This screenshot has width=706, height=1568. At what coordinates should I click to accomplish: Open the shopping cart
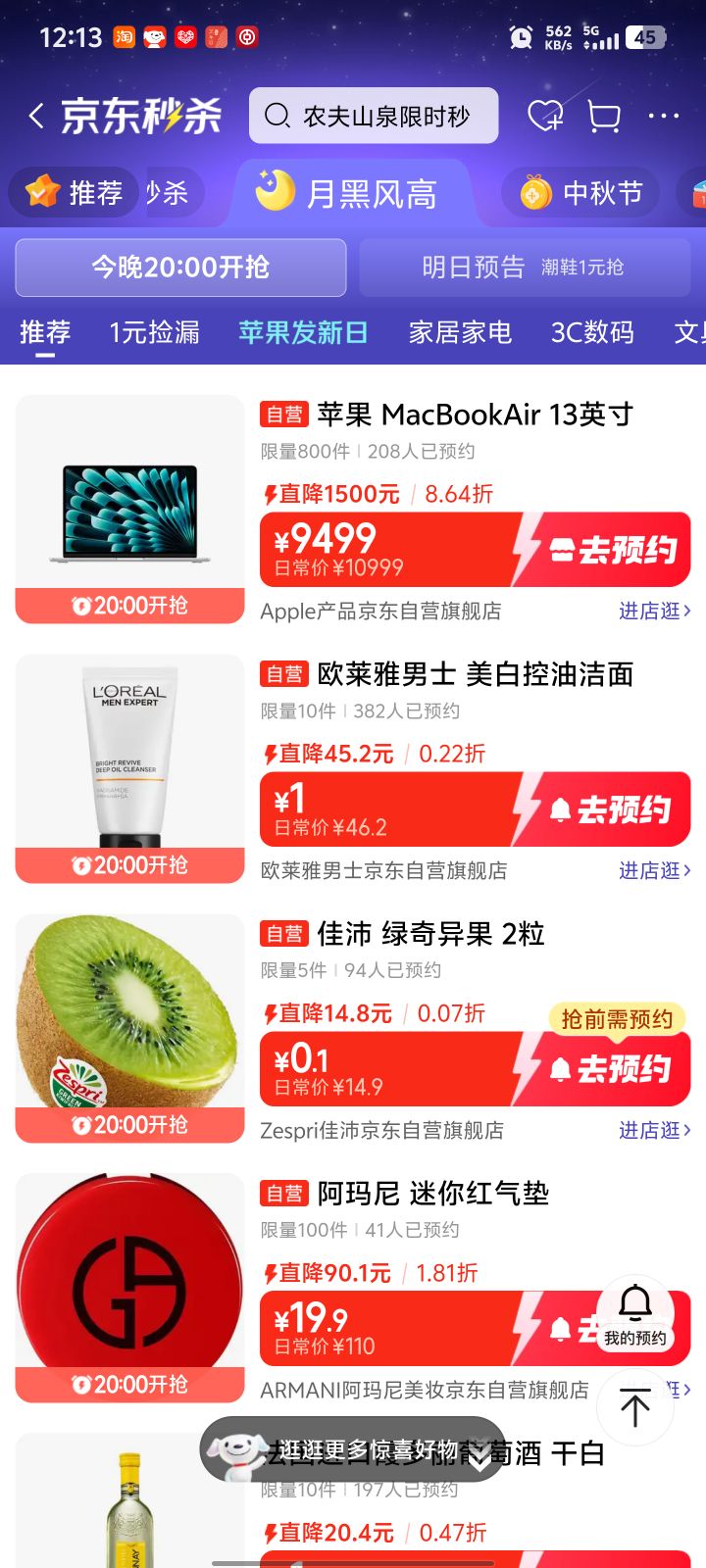pos(604,116)
